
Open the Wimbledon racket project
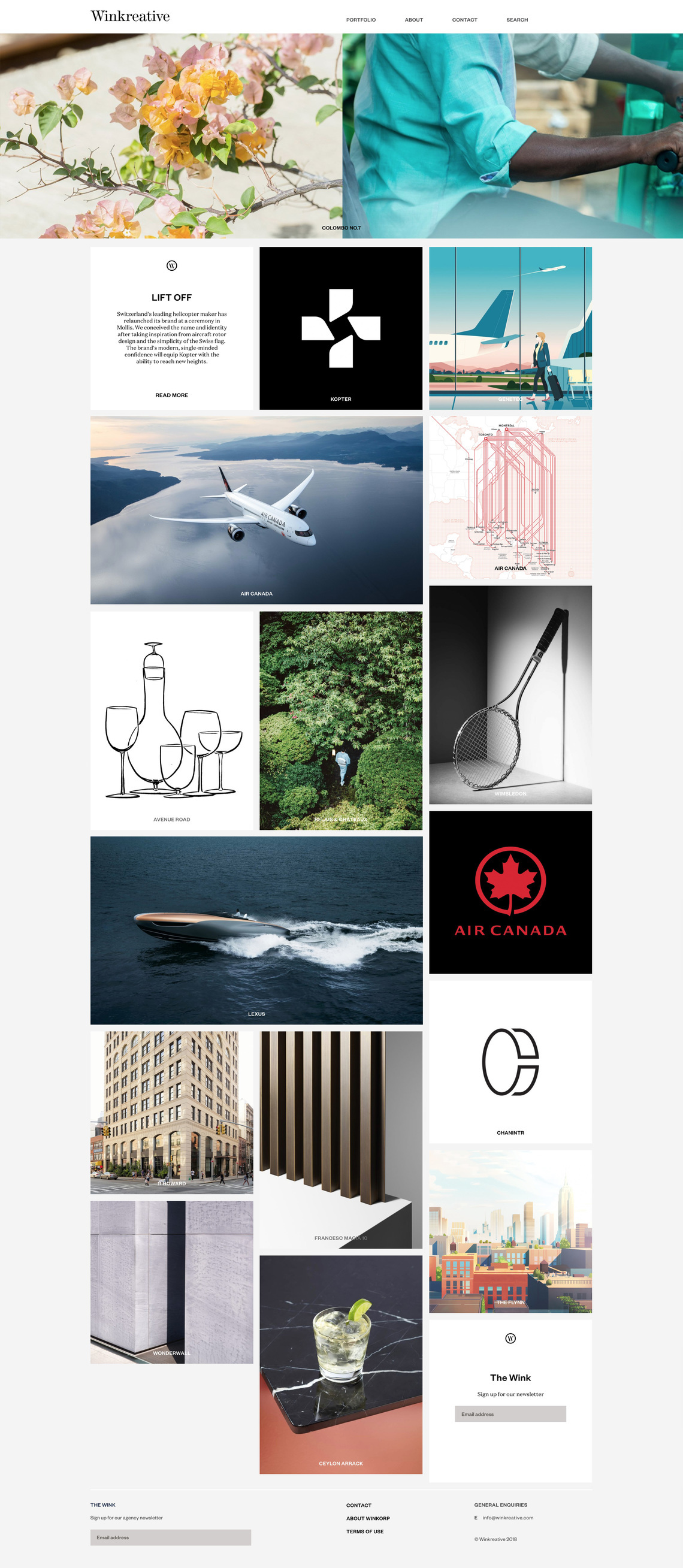[510, 694]
